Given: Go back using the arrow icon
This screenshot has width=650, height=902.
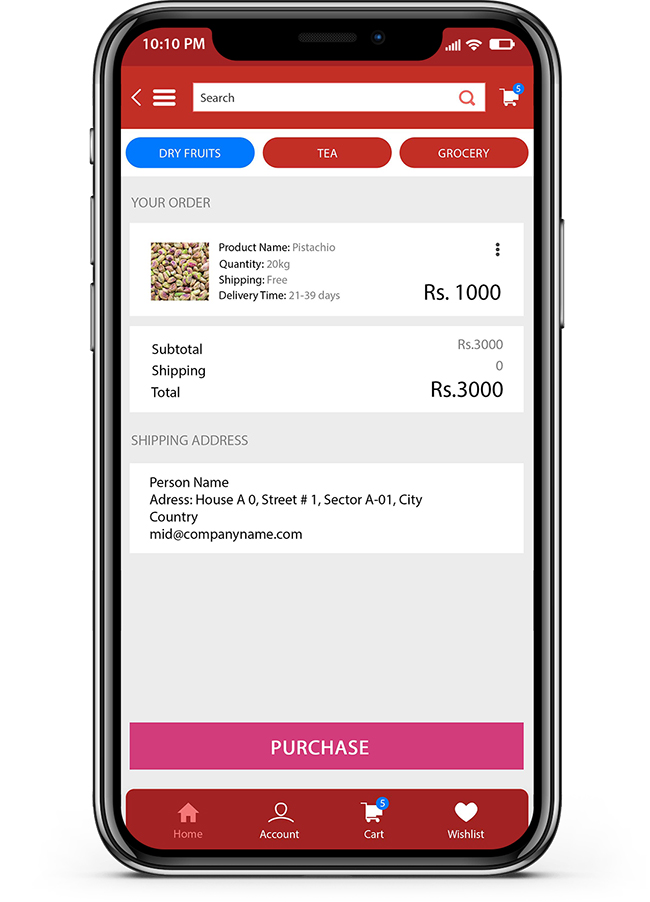Looking at the screenshot, I should 137,98.
